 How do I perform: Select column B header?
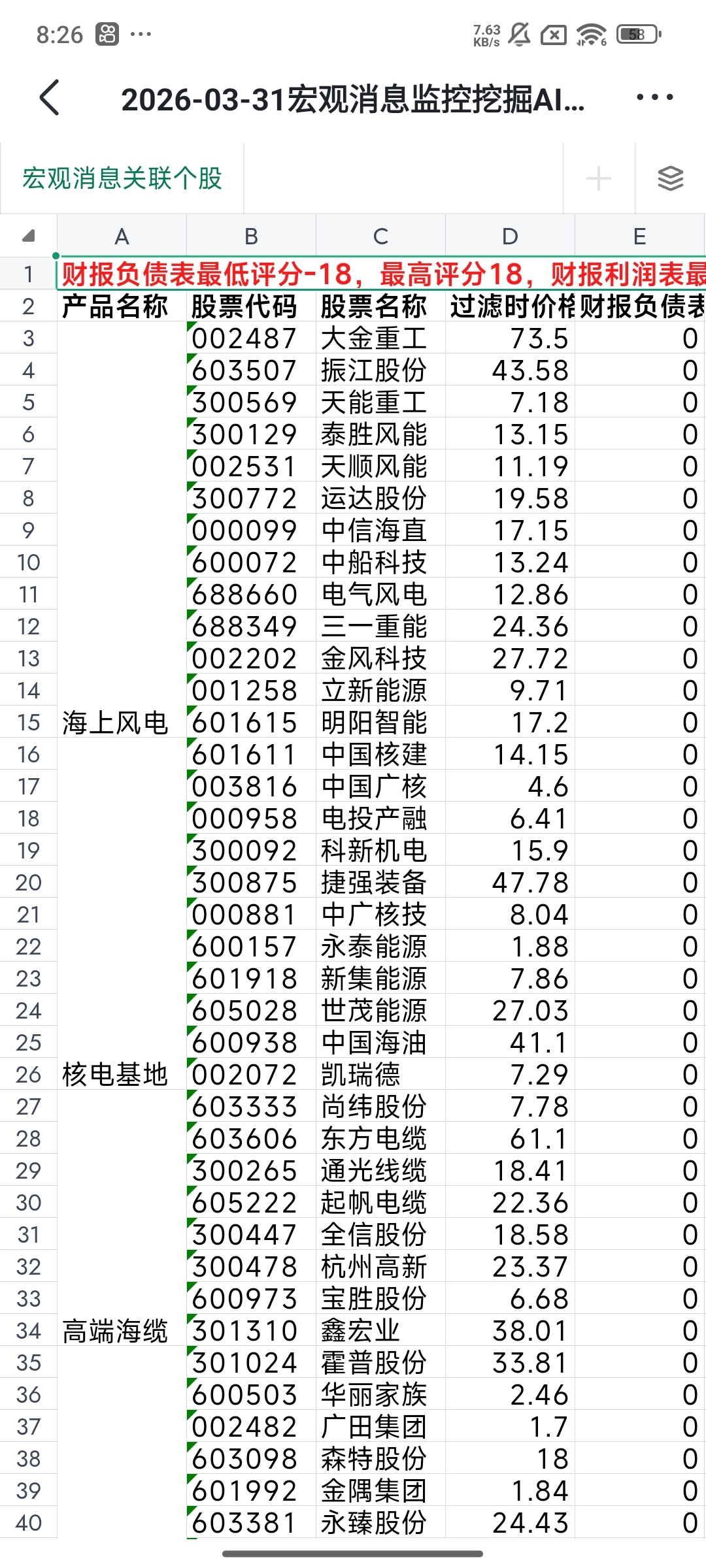(251, 236)
